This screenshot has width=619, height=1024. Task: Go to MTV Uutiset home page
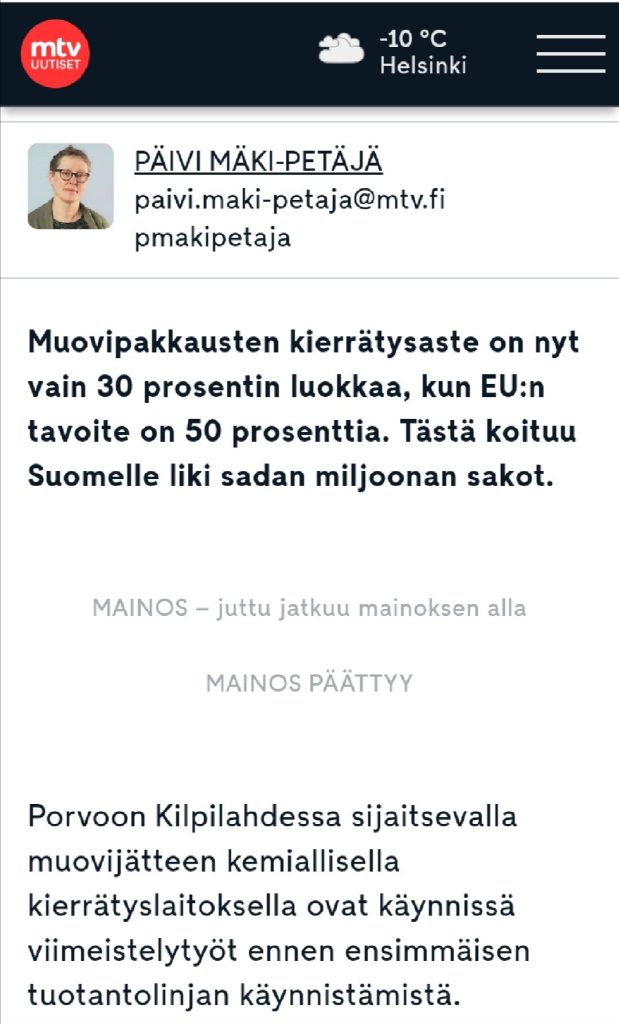point(55,53)
